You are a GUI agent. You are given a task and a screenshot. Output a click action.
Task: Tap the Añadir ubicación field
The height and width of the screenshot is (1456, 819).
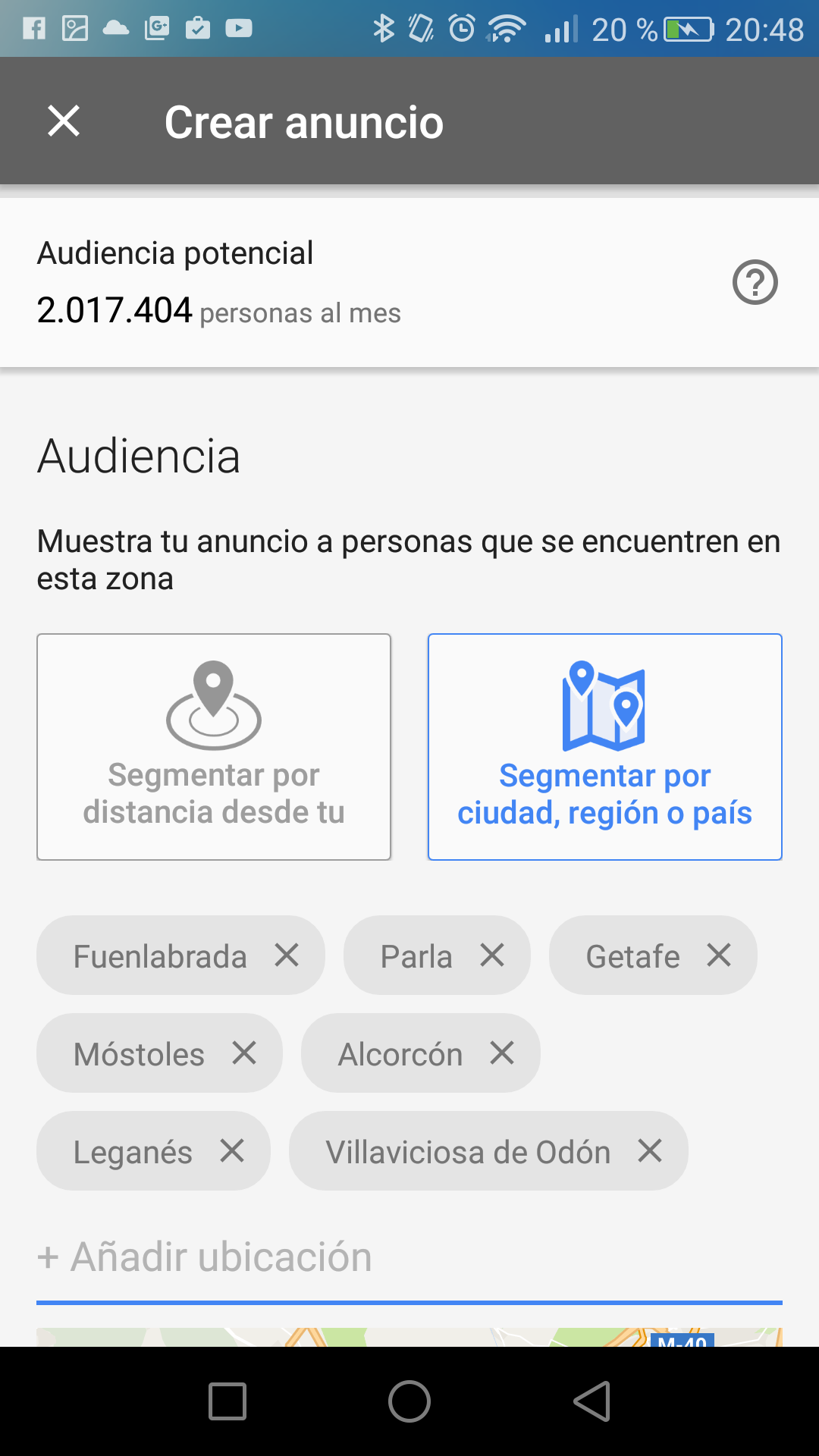tap(409, 1257)
